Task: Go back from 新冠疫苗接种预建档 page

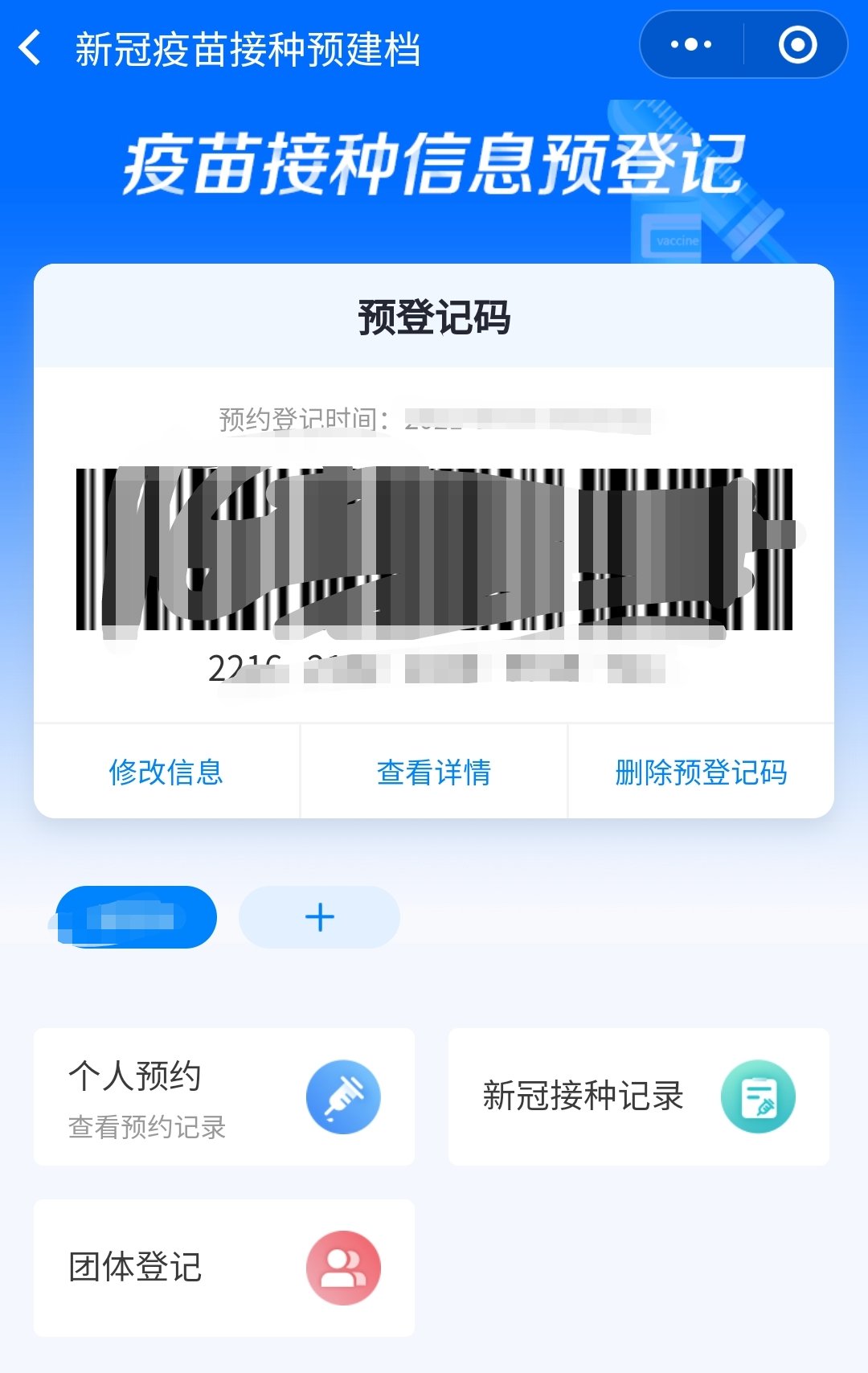Action: (31, 47)
